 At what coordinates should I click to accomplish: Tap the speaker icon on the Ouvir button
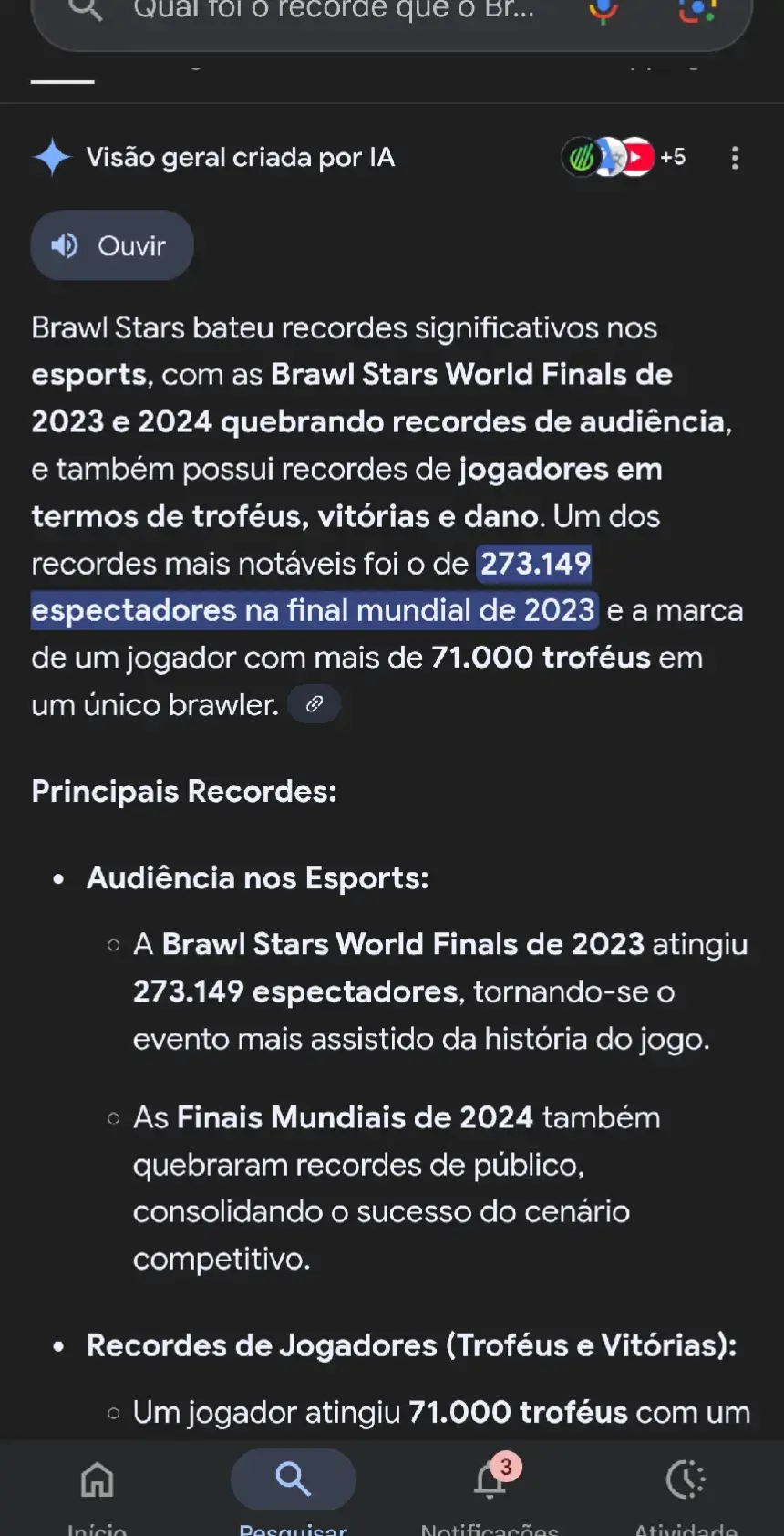(62, 245)
